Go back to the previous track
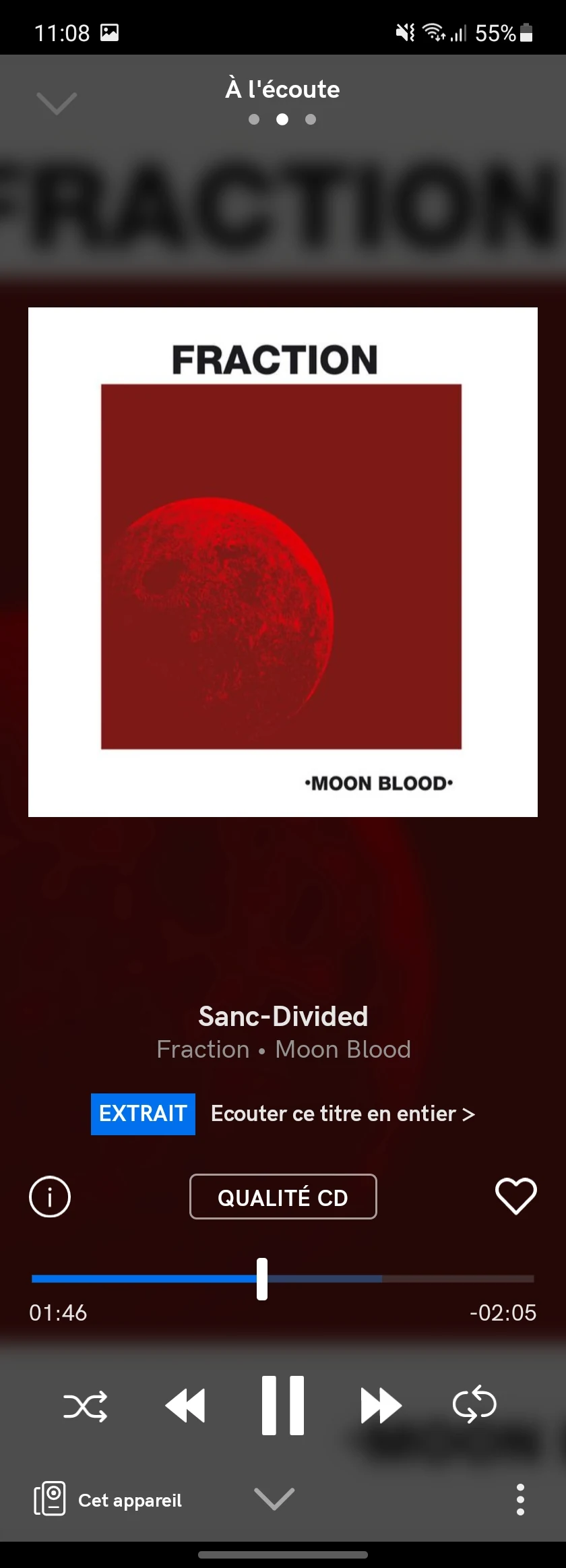Viewport: 566px width, 1568px height. [x=185, y=1406]
